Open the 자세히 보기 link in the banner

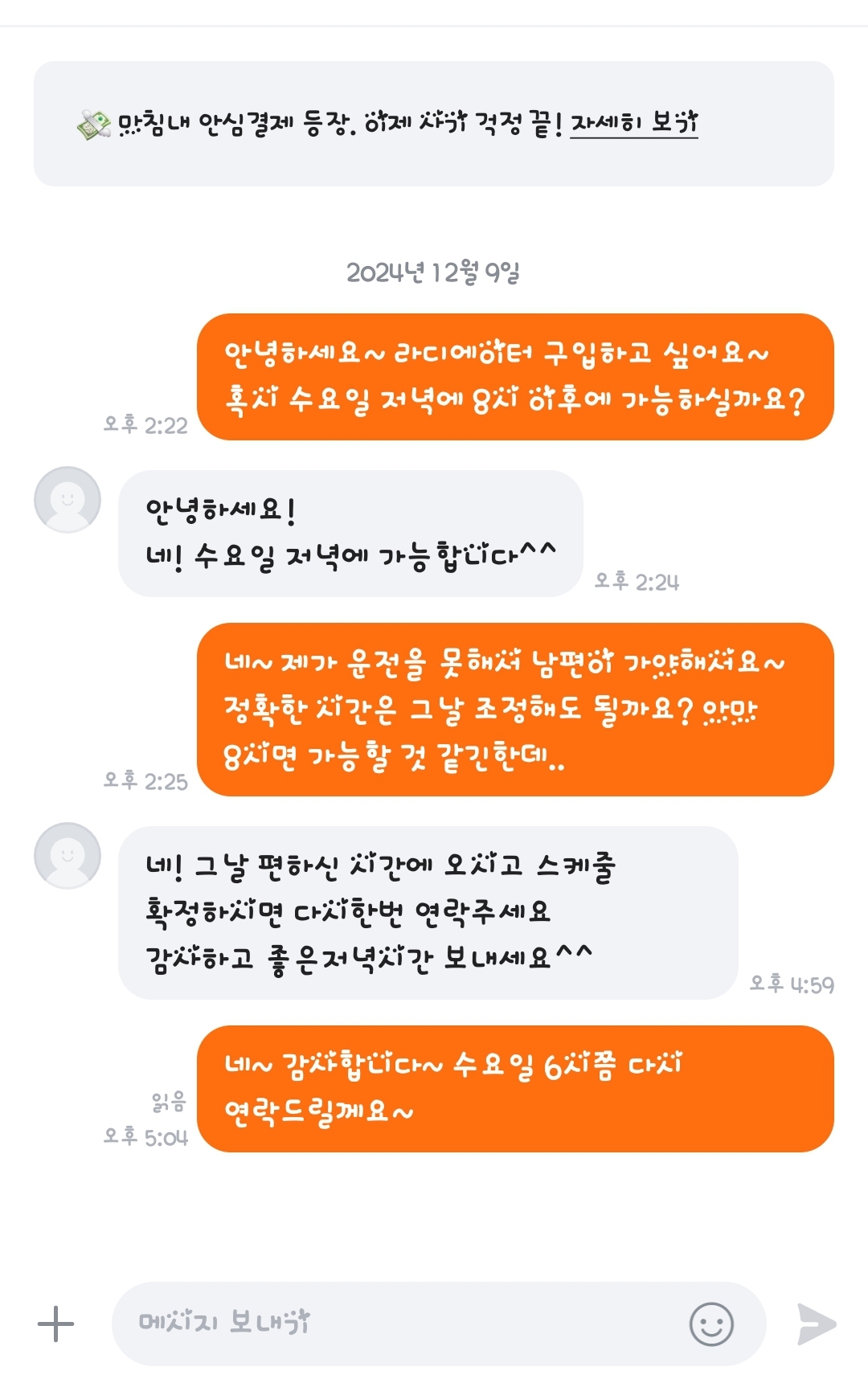tap(633, 123)
